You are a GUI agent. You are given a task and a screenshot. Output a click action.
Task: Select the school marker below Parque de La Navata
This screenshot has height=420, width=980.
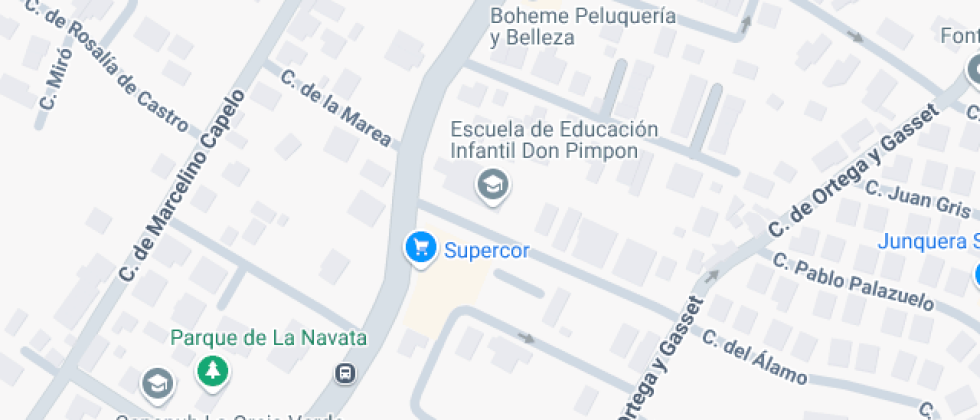pyautogui.click(x=157, y=383)
